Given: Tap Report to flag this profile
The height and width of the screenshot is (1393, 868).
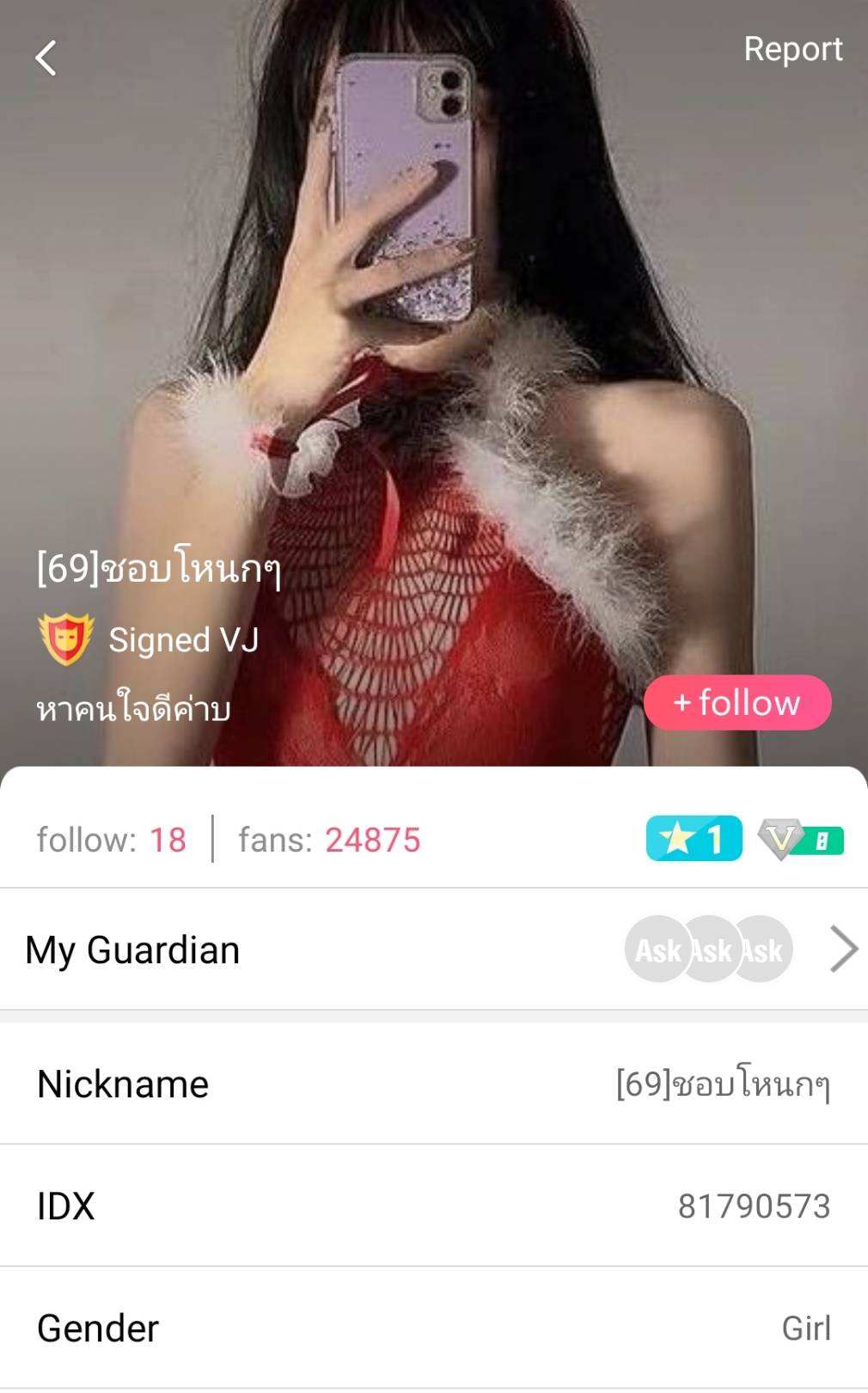Looking at the screenshot, I should tap(792, 50).
